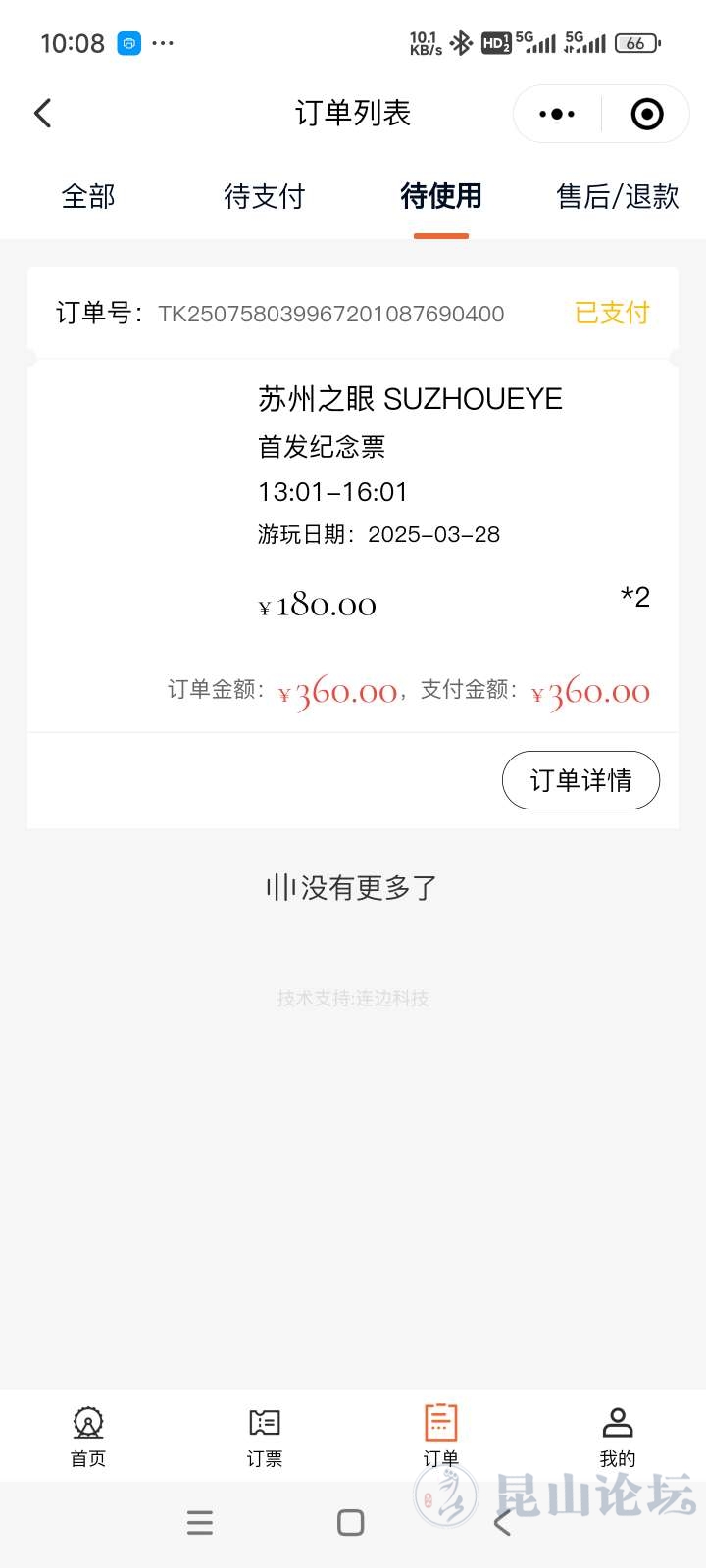Show 待支付 pending payment orders

[x=264, y=196]
